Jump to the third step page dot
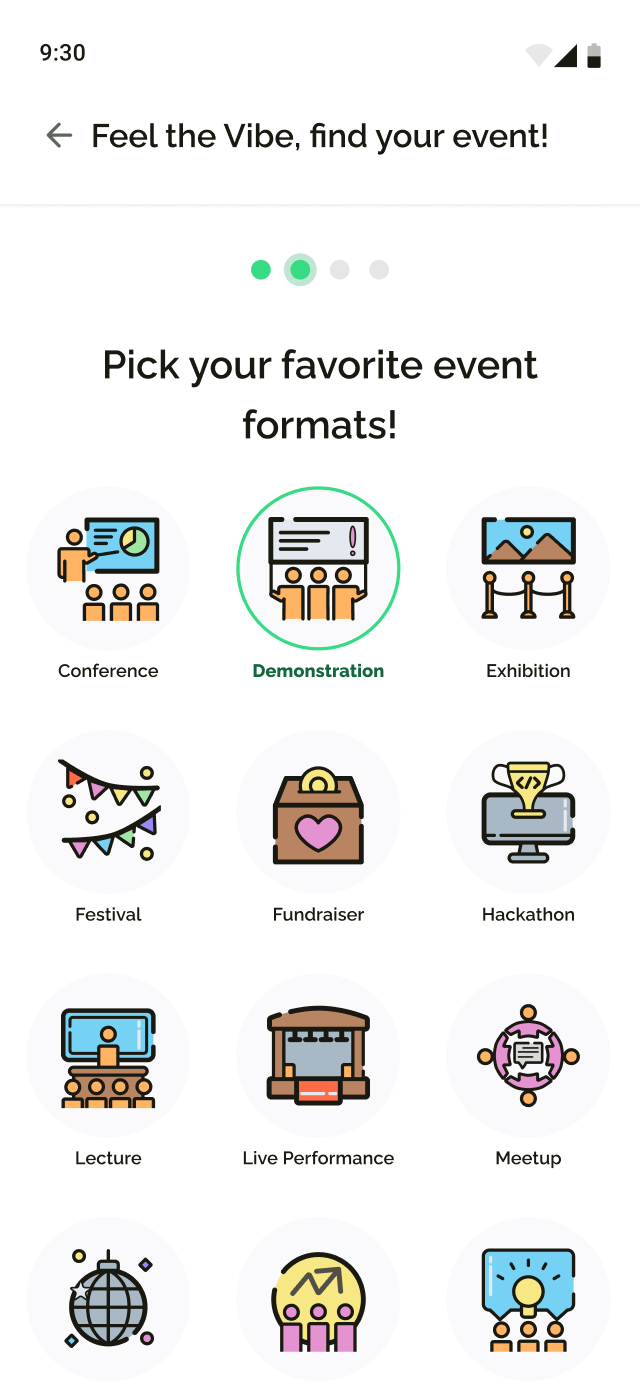Viewport: 640px width, 1386px height. [x=340, y=270]
